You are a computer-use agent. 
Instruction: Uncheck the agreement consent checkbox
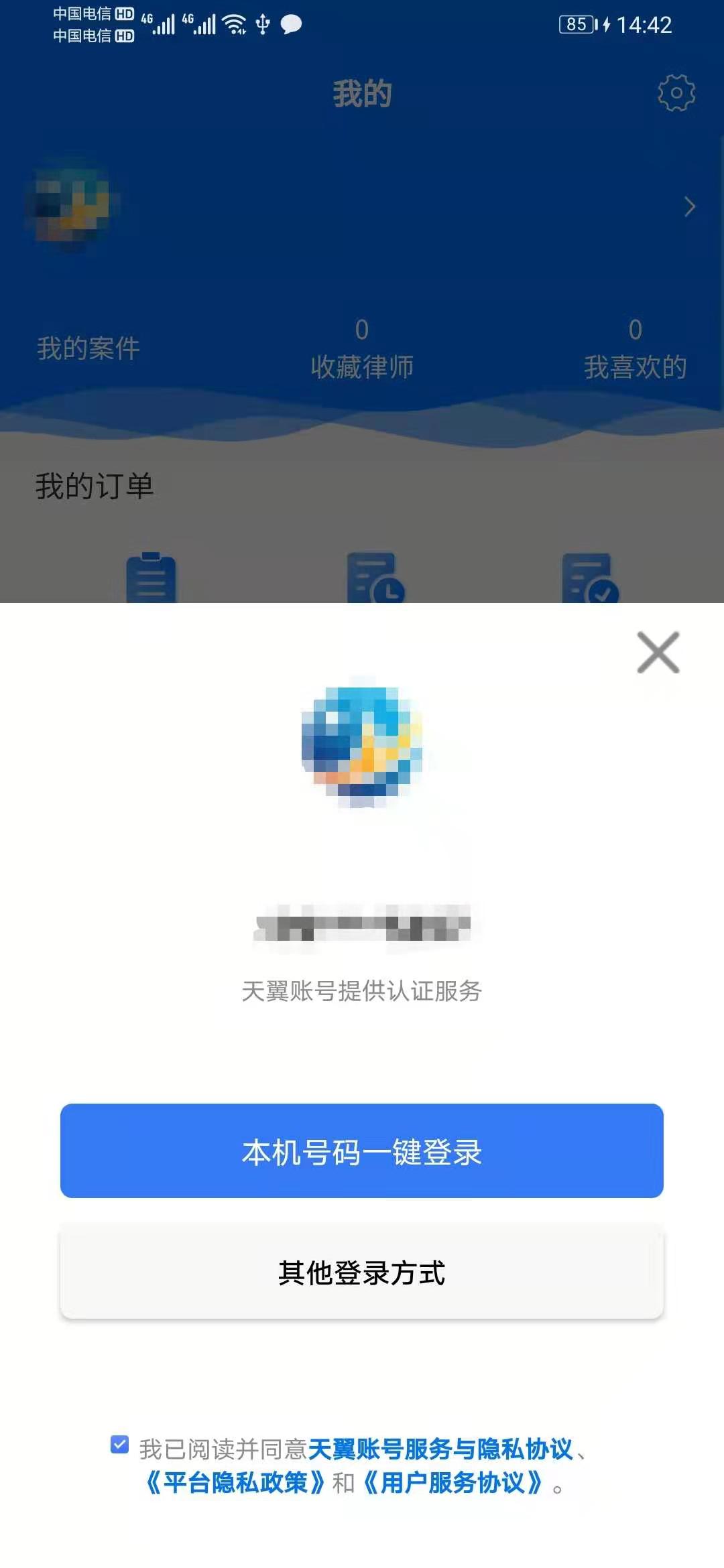(x=120, y=1445)
